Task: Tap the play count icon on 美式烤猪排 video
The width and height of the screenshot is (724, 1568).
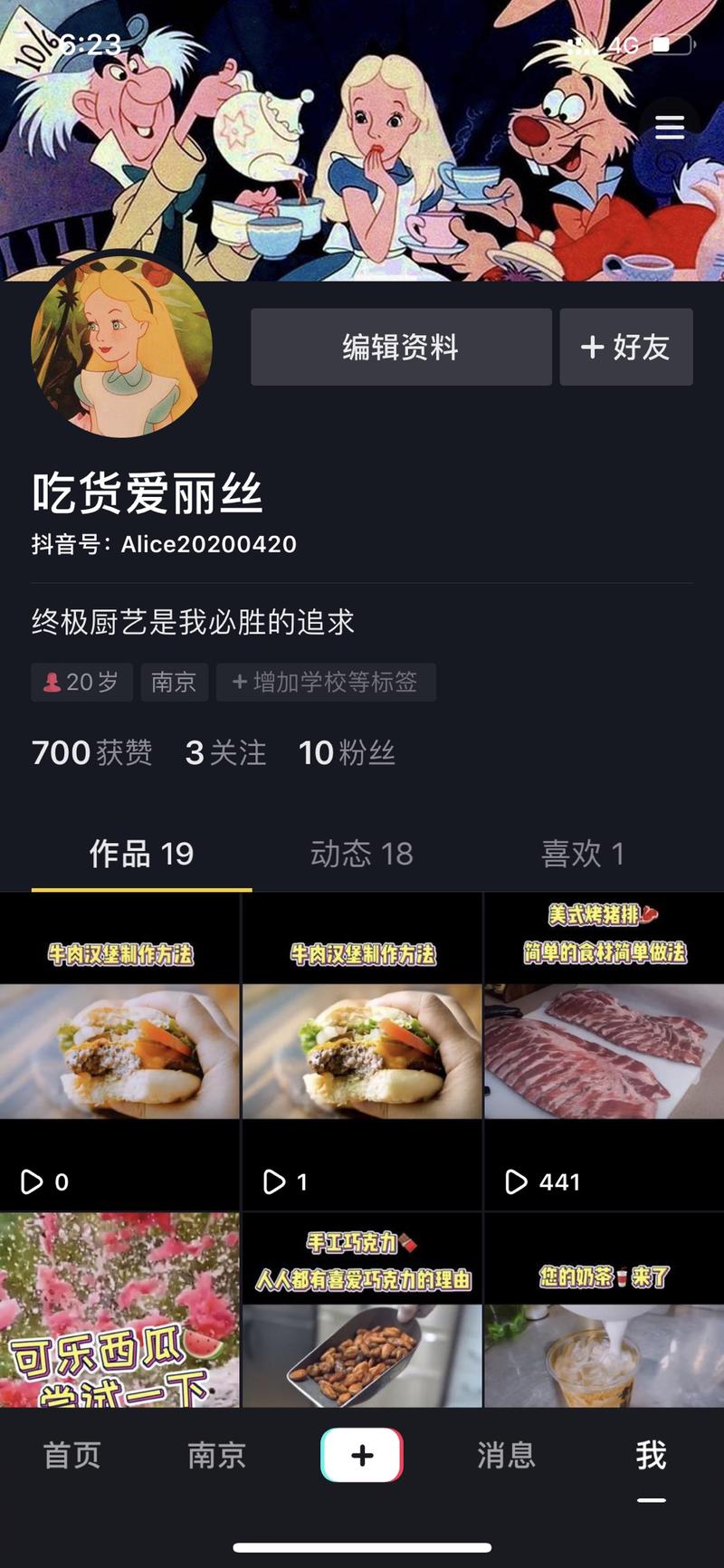Action: (516, 1181)
